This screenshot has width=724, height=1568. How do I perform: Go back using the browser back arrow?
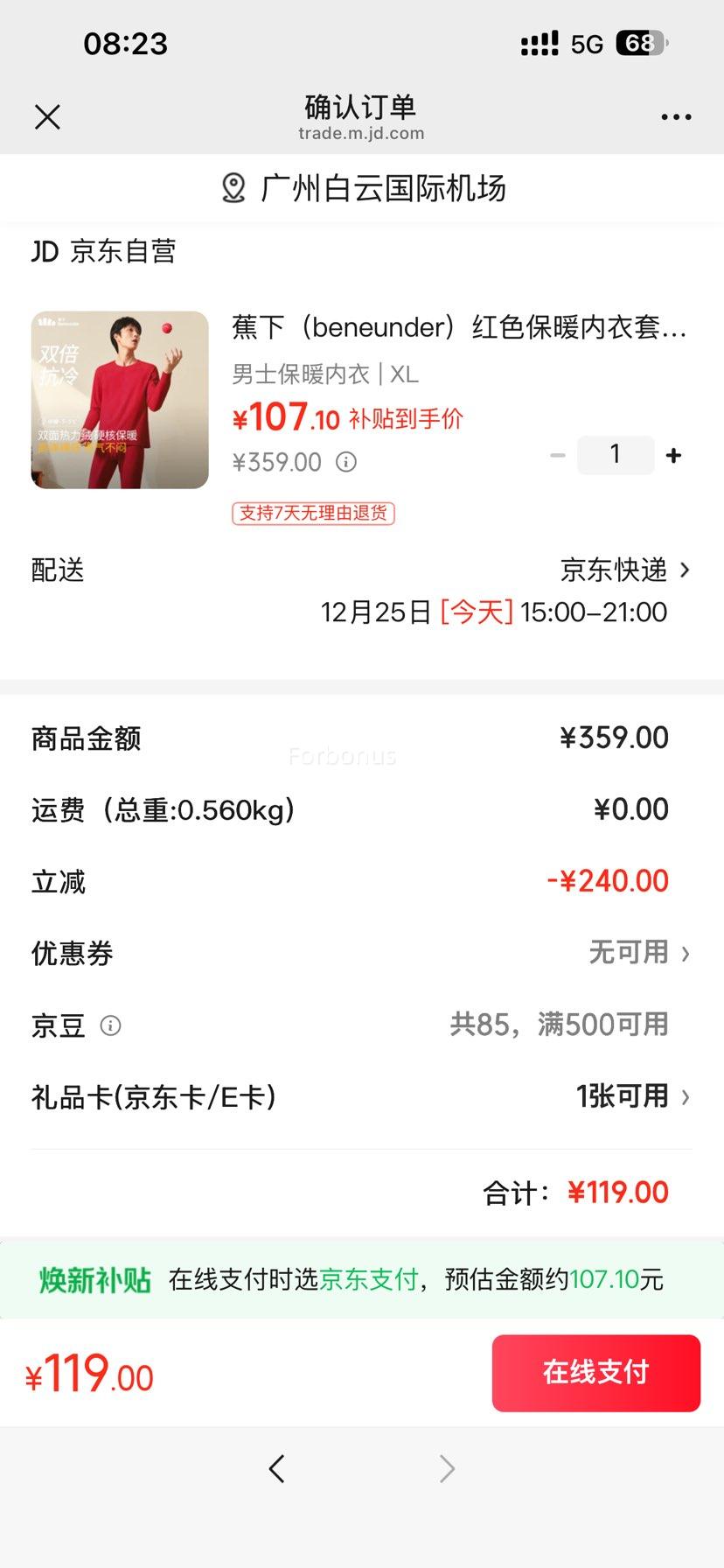[277, 1468]
